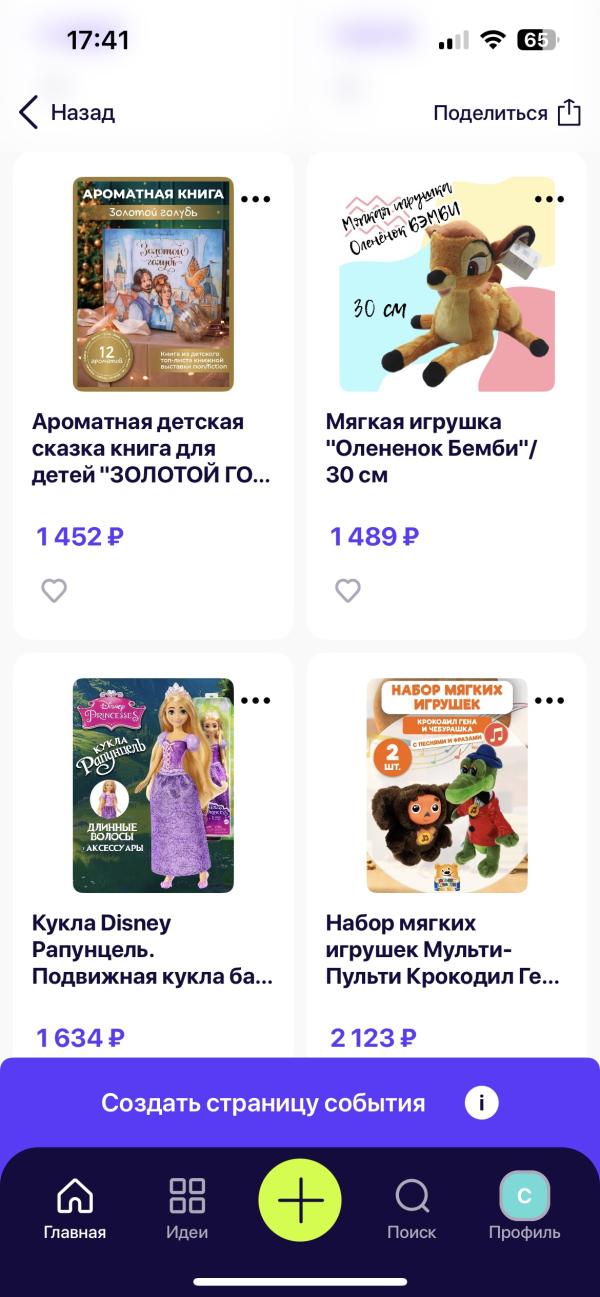Show options menu for the Рапунцель doll
This screenshot has width=600, height=1297.
click(256, 700)
